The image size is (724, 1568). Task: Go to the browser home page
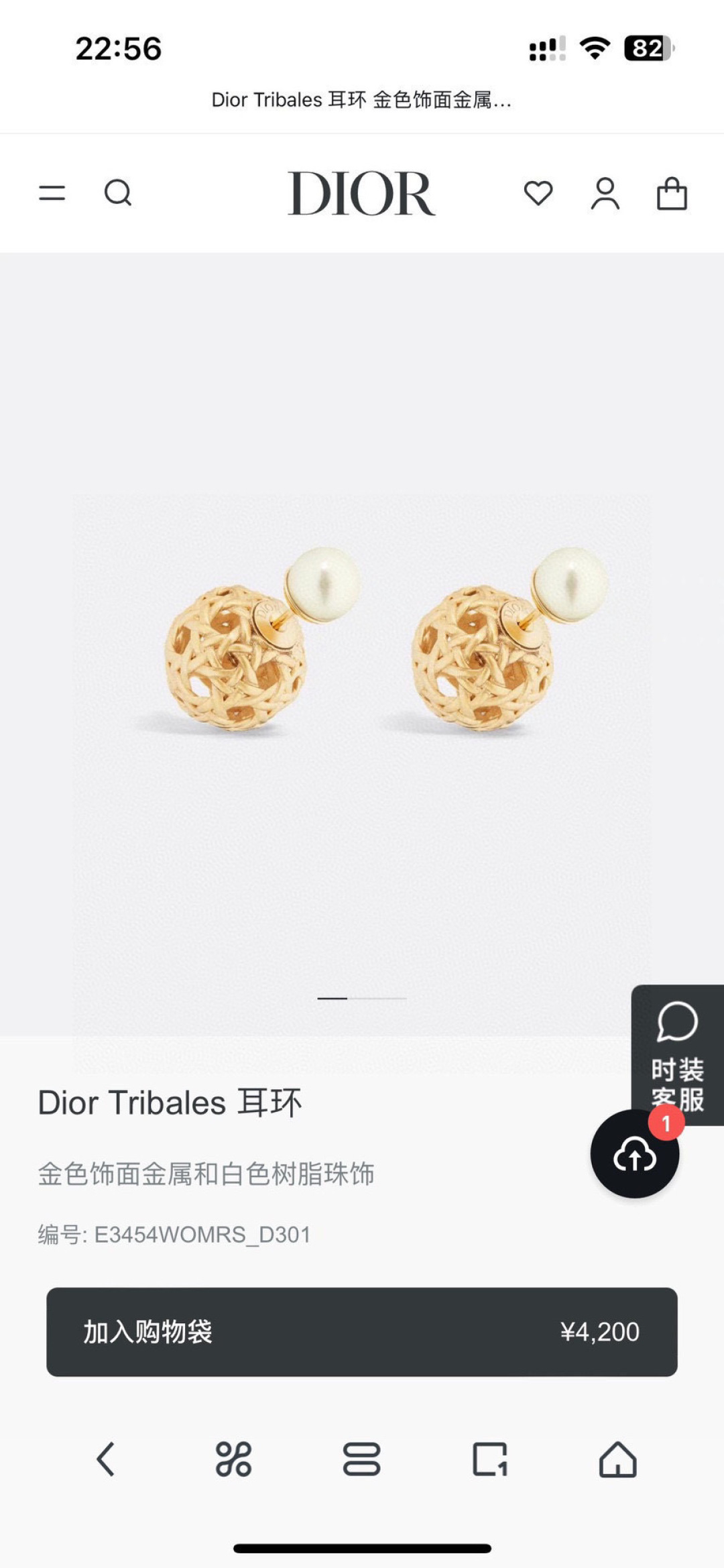click(618, 1459)
